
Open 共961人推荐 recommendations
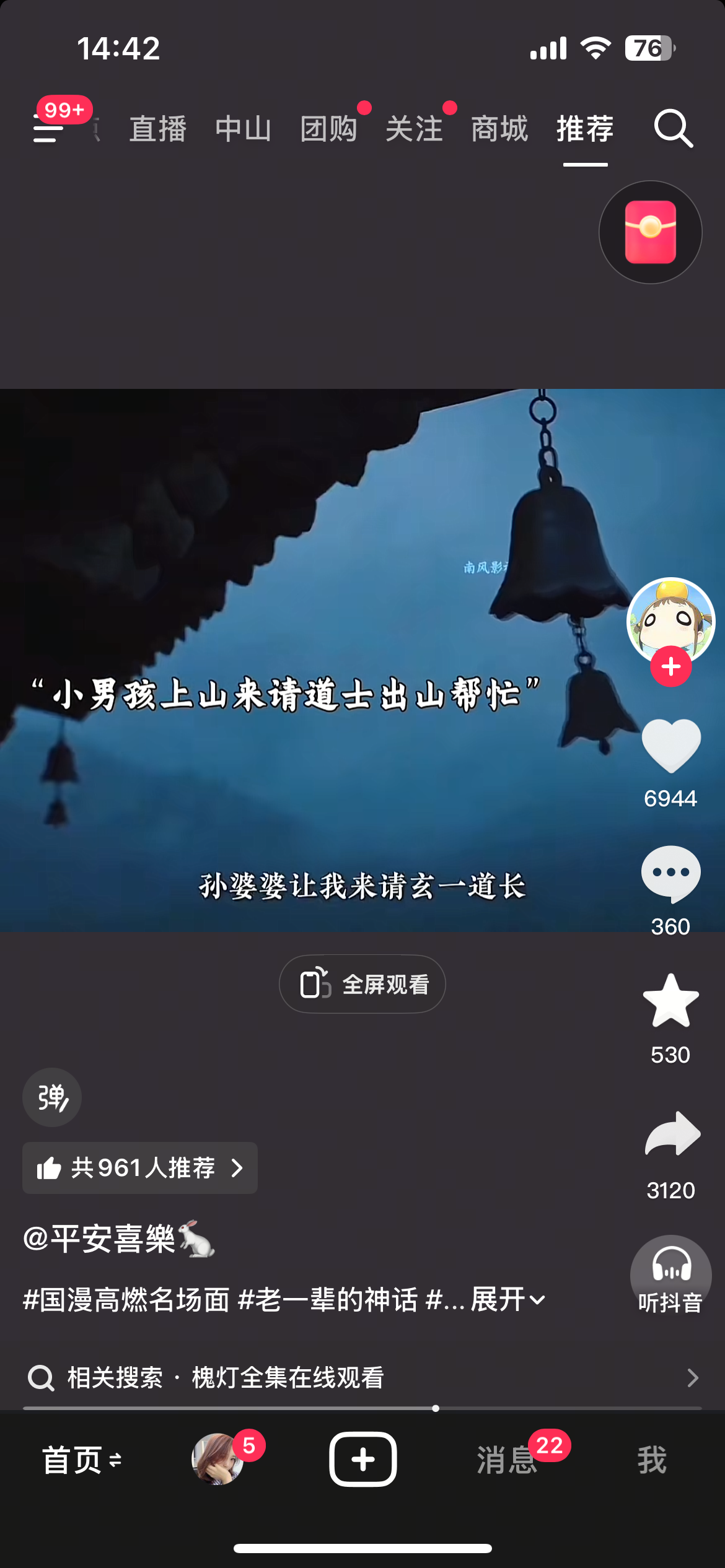pos(140,1168)
